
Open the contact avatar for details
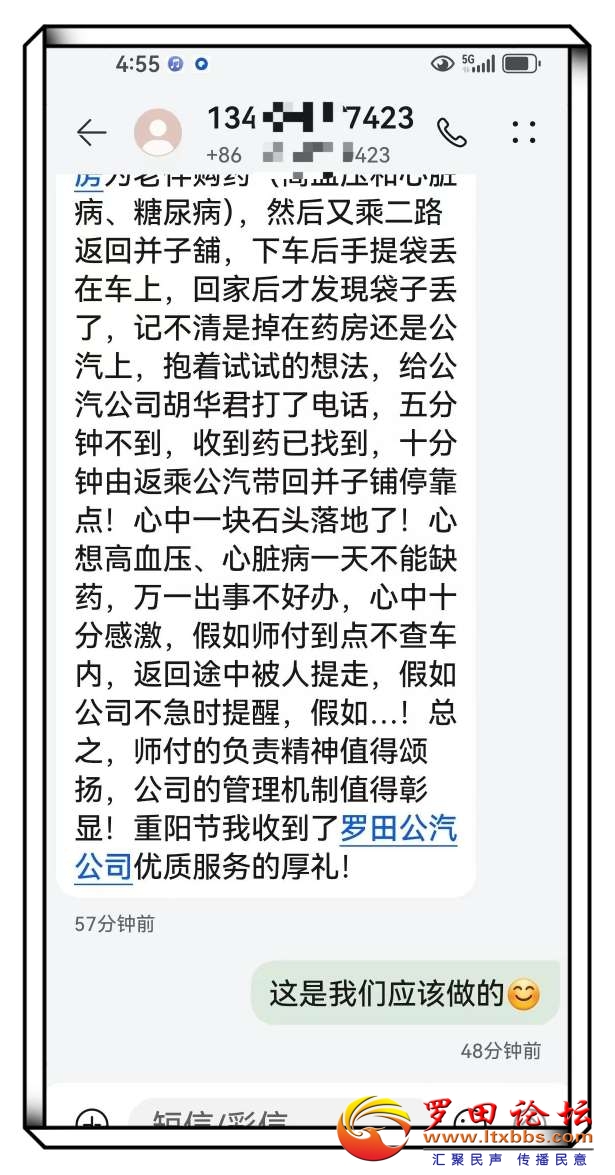point(158,132)
